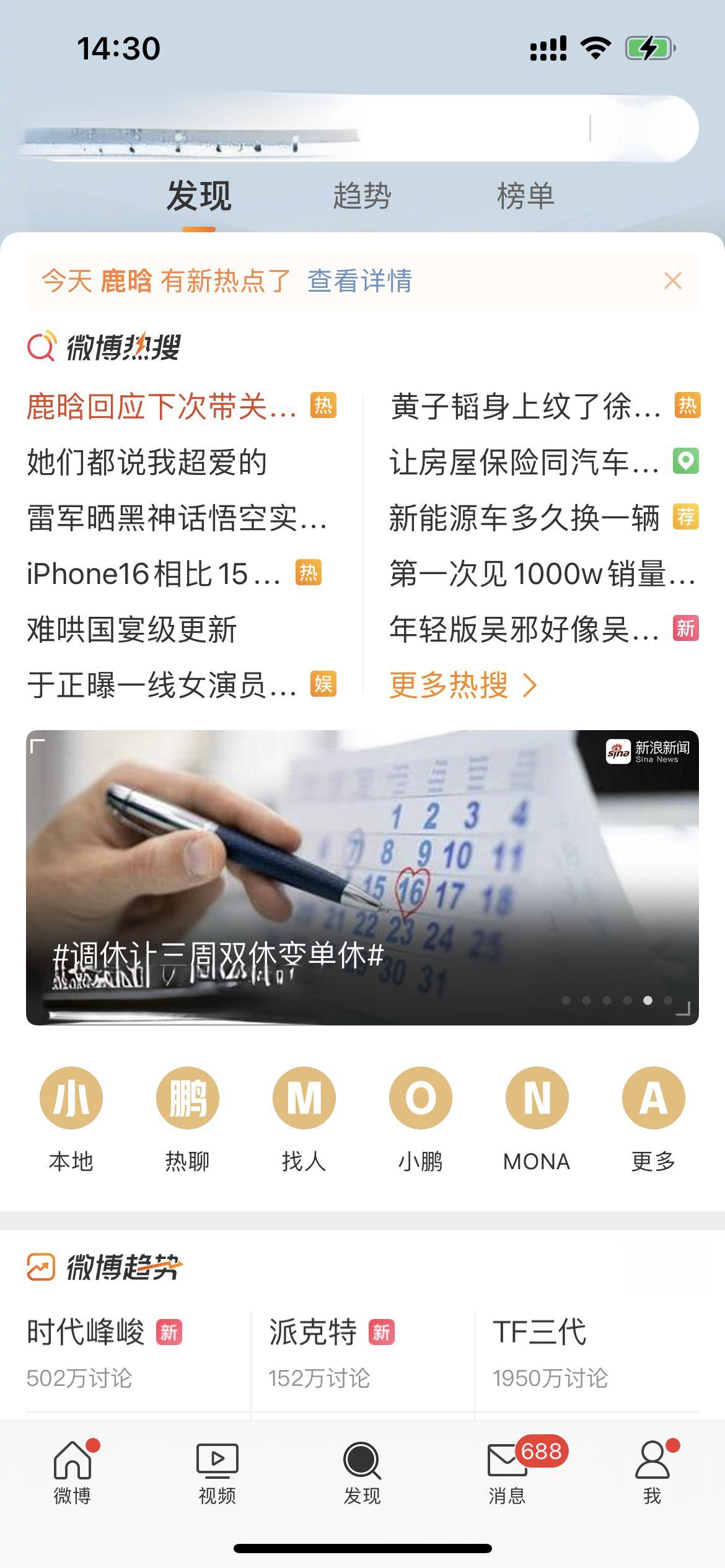The height and width of the screenshot is (1568, 725).
Task: Open the trend topic TF三代
Action: 539,1333
